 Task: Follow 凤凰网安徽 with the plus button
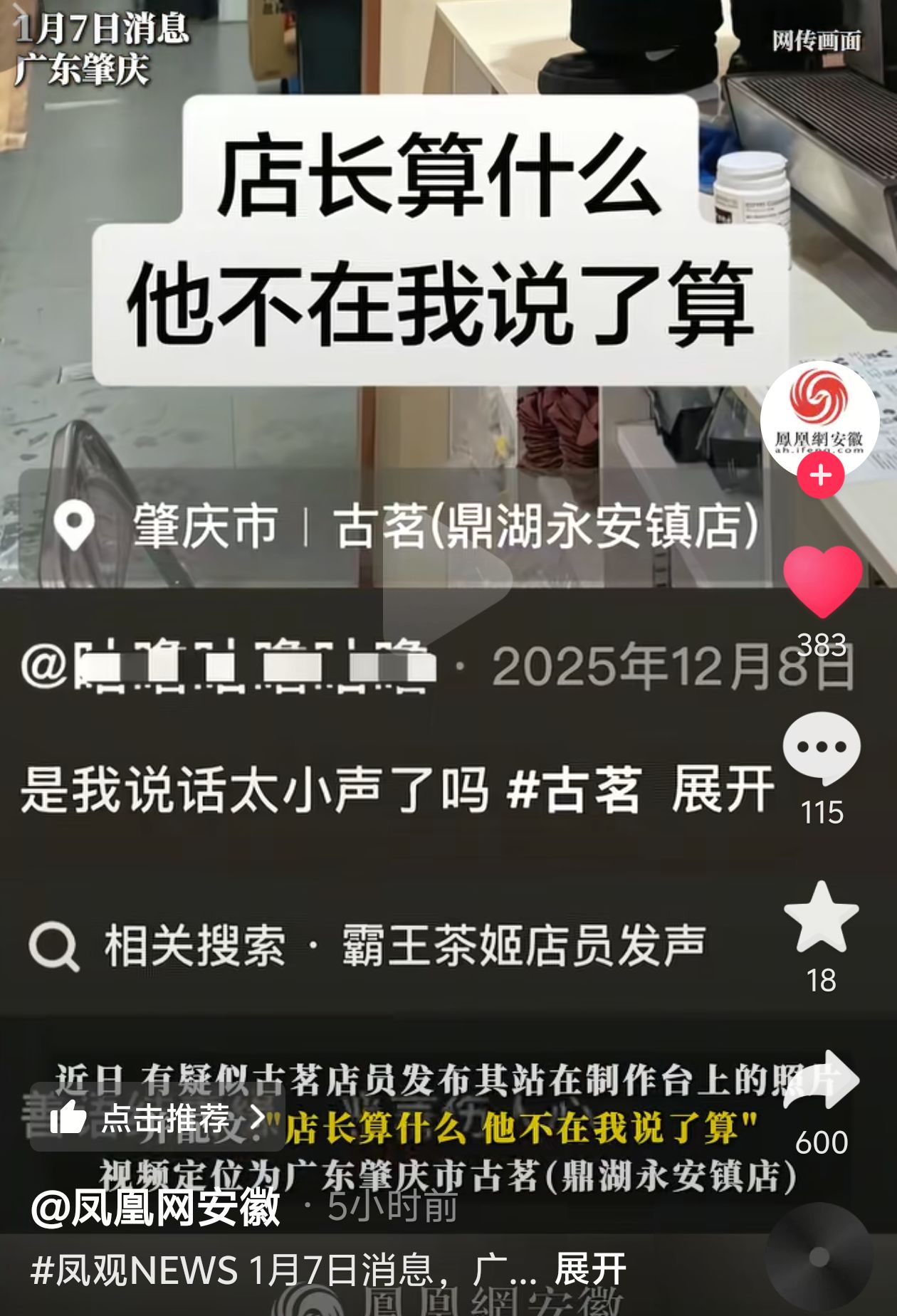point(820,475)
